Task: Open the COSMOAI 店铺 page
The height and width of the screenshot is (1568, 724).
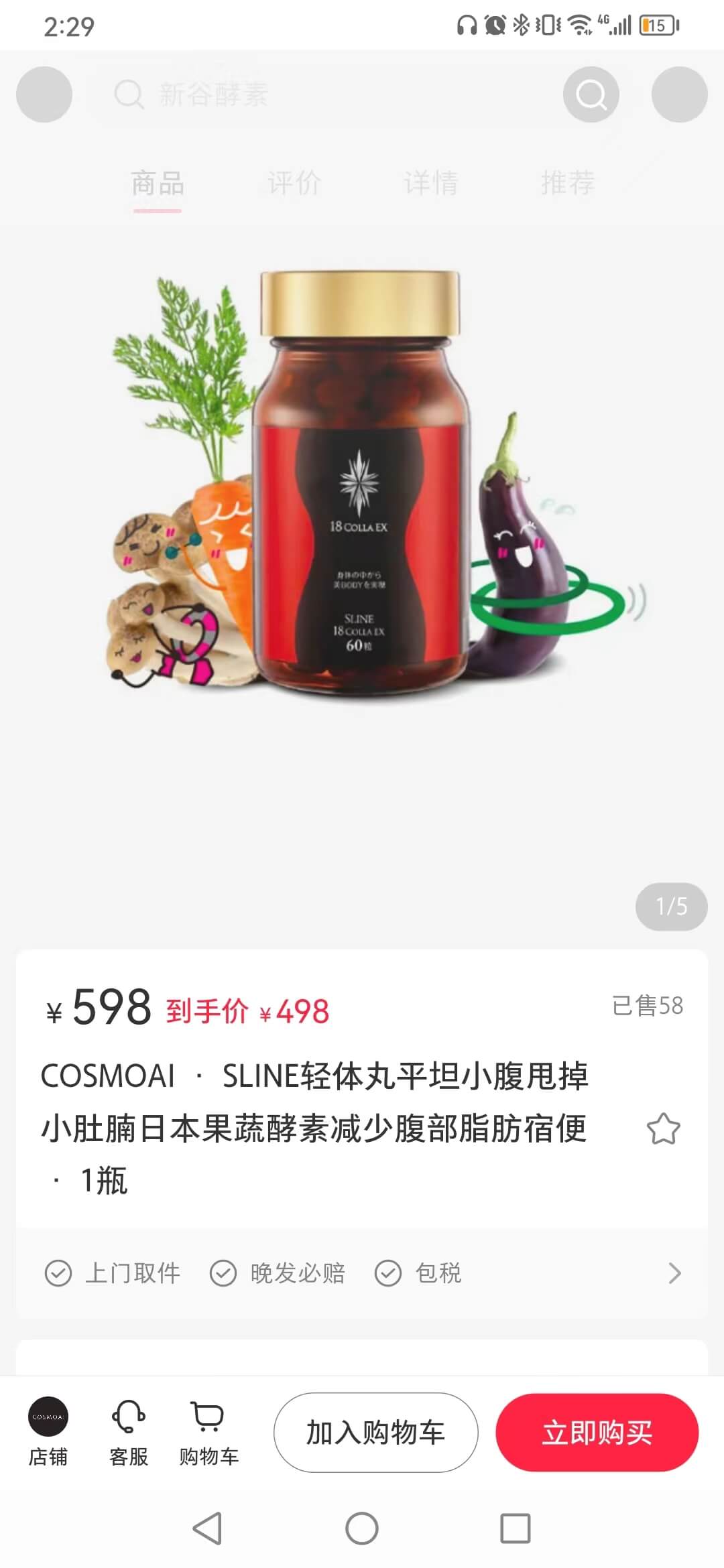Action: coord(48,1431)
